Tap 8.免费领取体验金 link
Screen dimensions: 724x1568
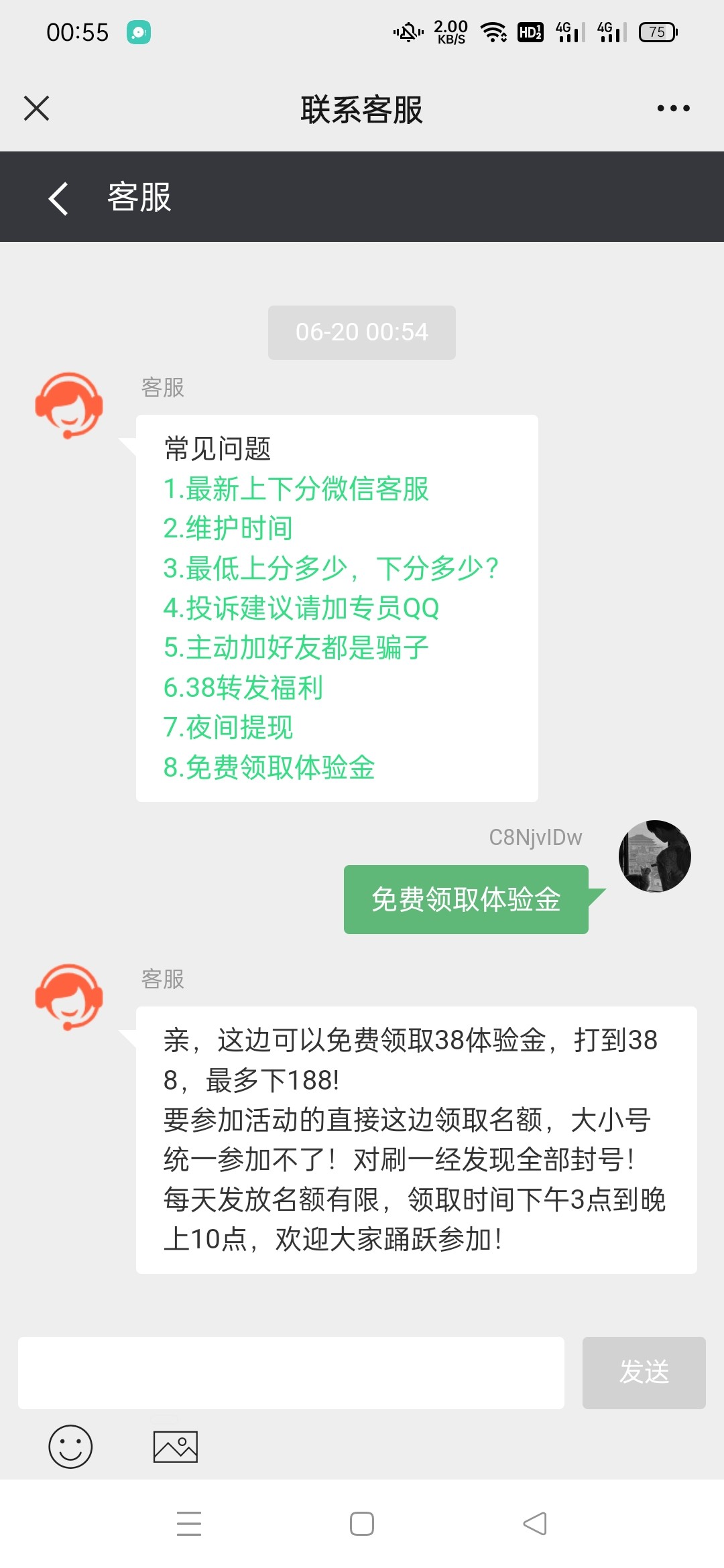point(269,768)
